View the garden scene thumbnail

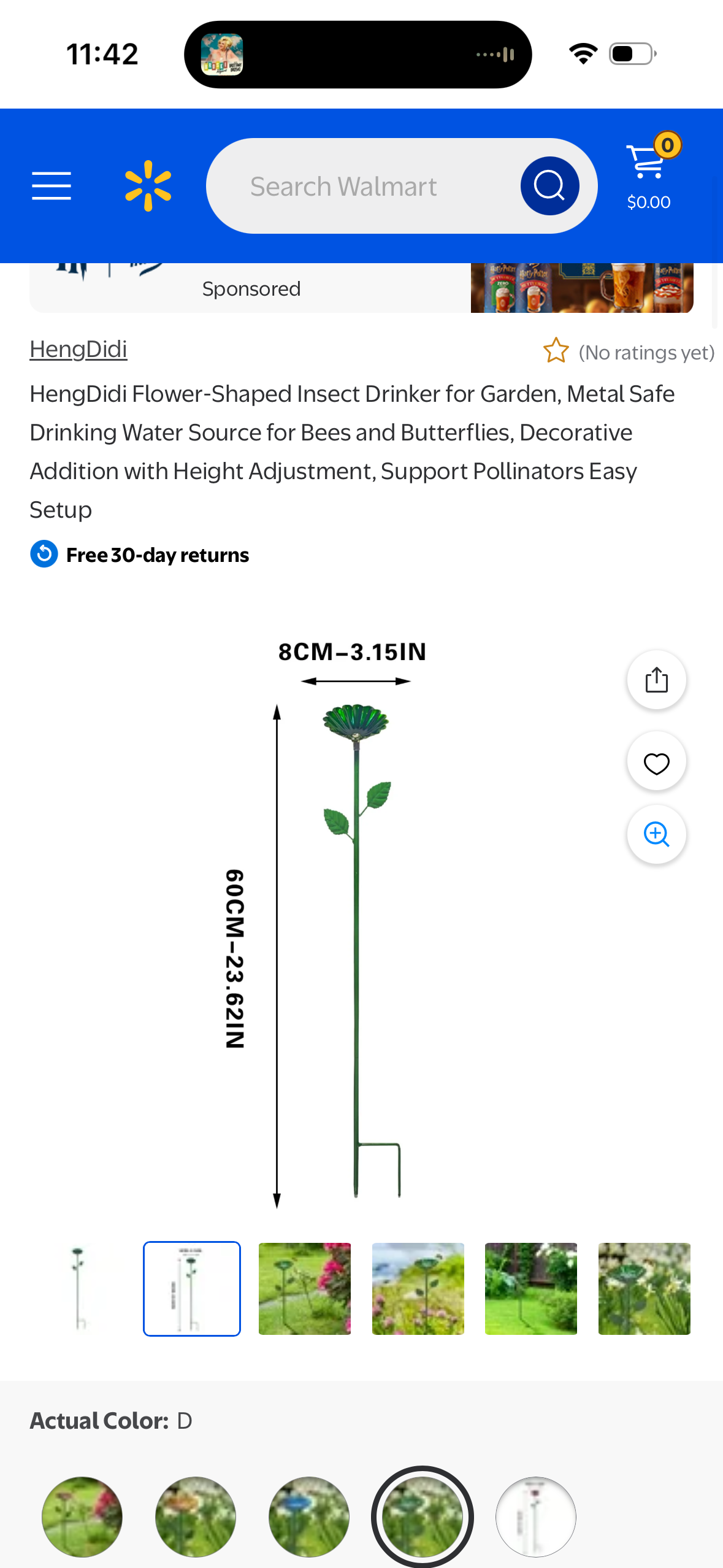[x=305, y=1289]
